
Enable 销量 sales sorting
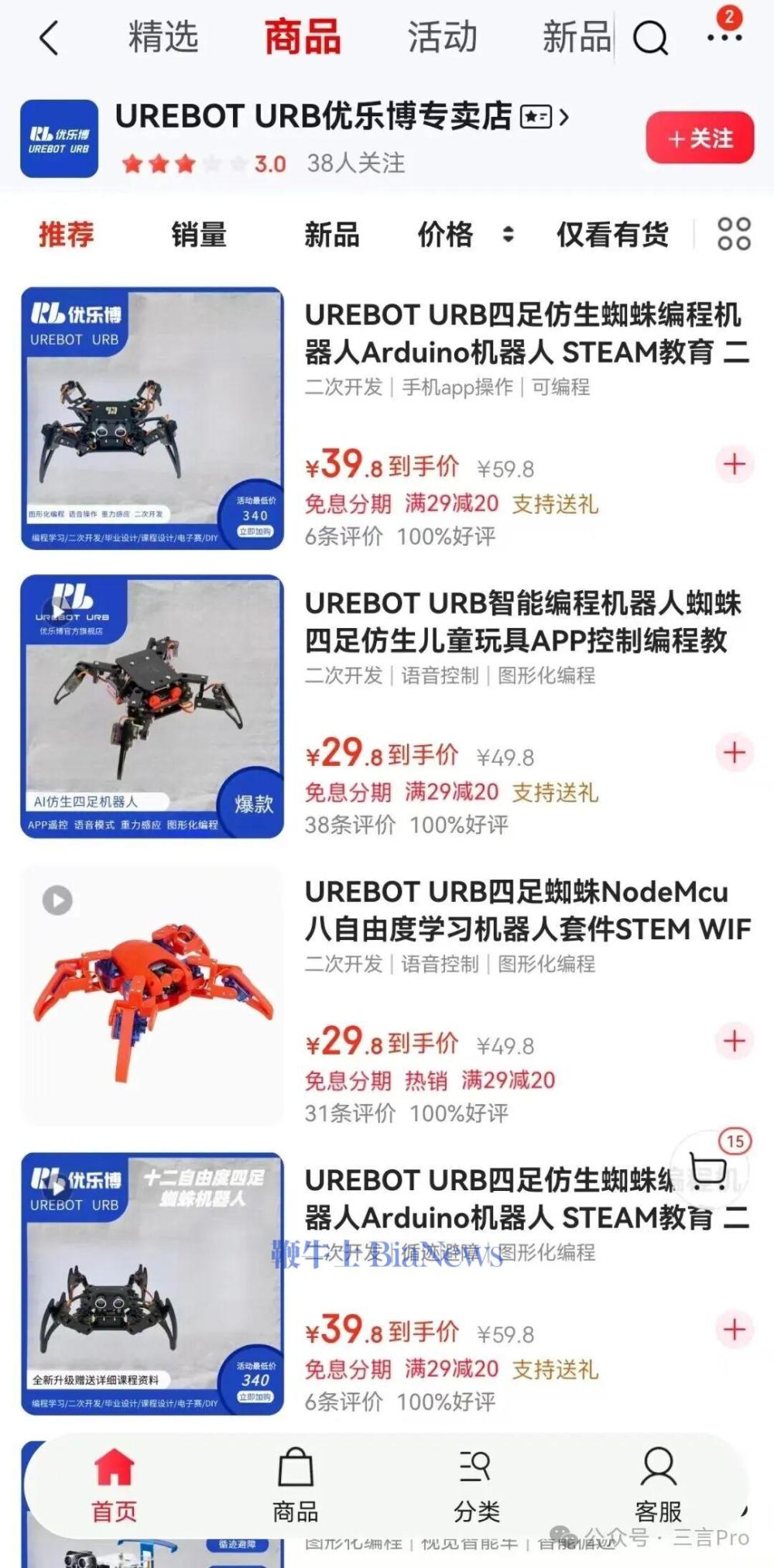coord(199,235)
